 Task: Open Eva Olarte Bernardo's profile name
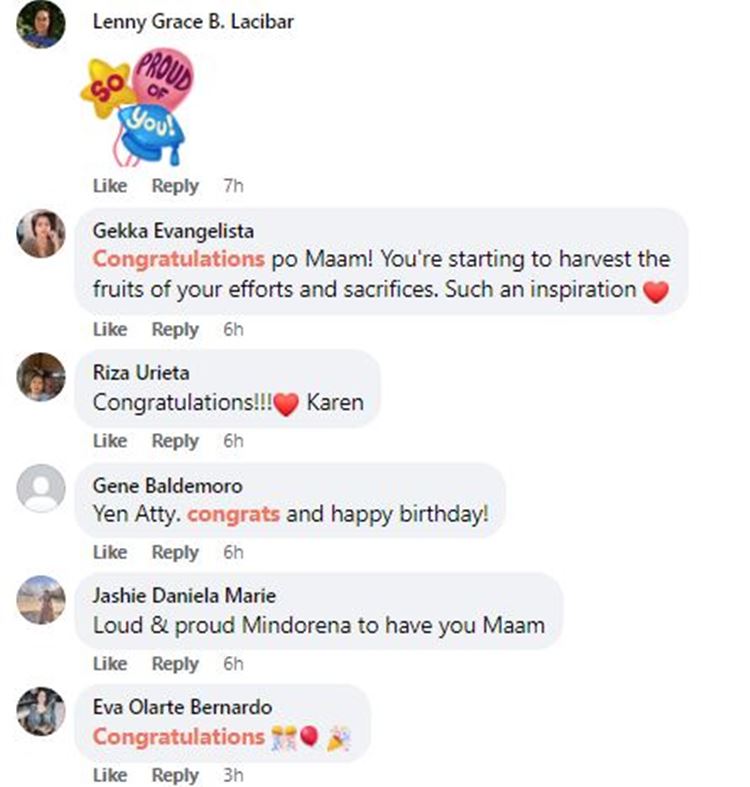coord(182,707)
